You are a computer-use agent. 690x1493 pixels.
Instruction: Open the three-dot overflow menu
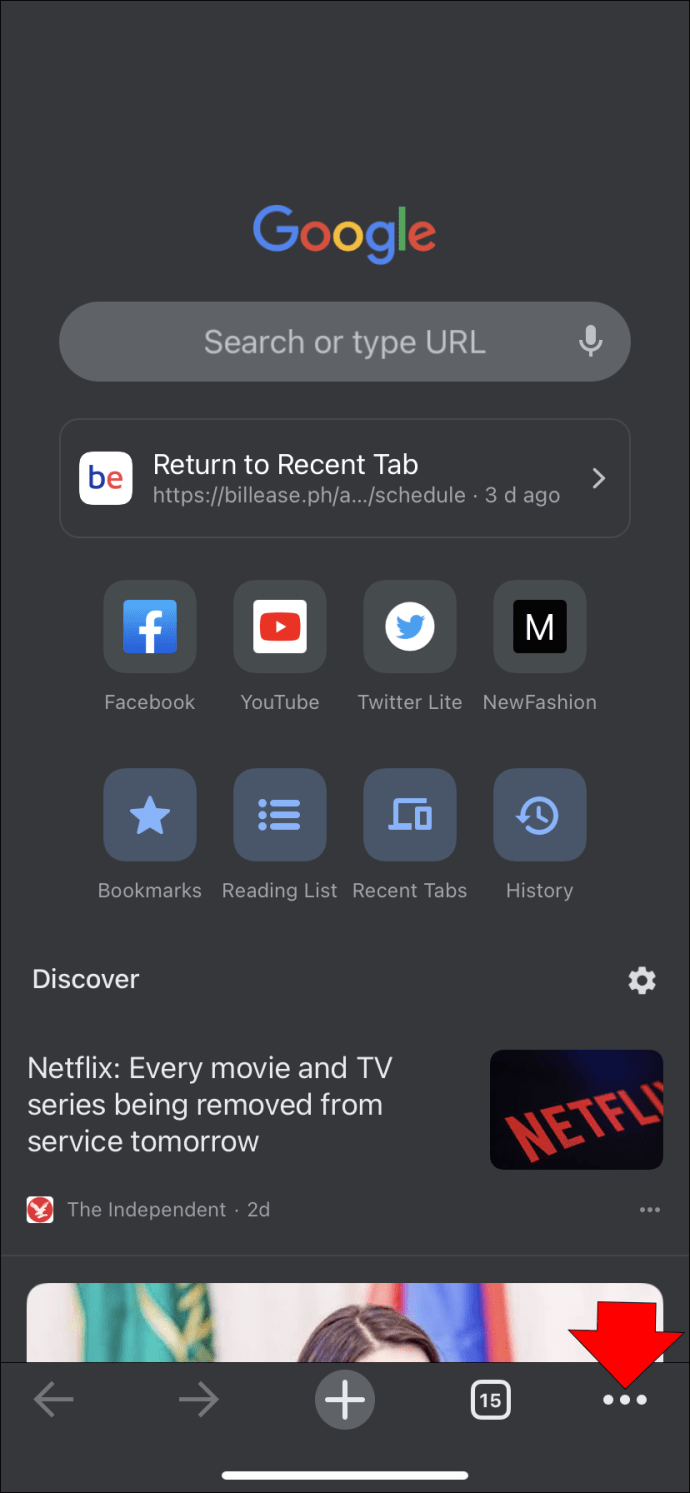click(x=625, y=1400)
